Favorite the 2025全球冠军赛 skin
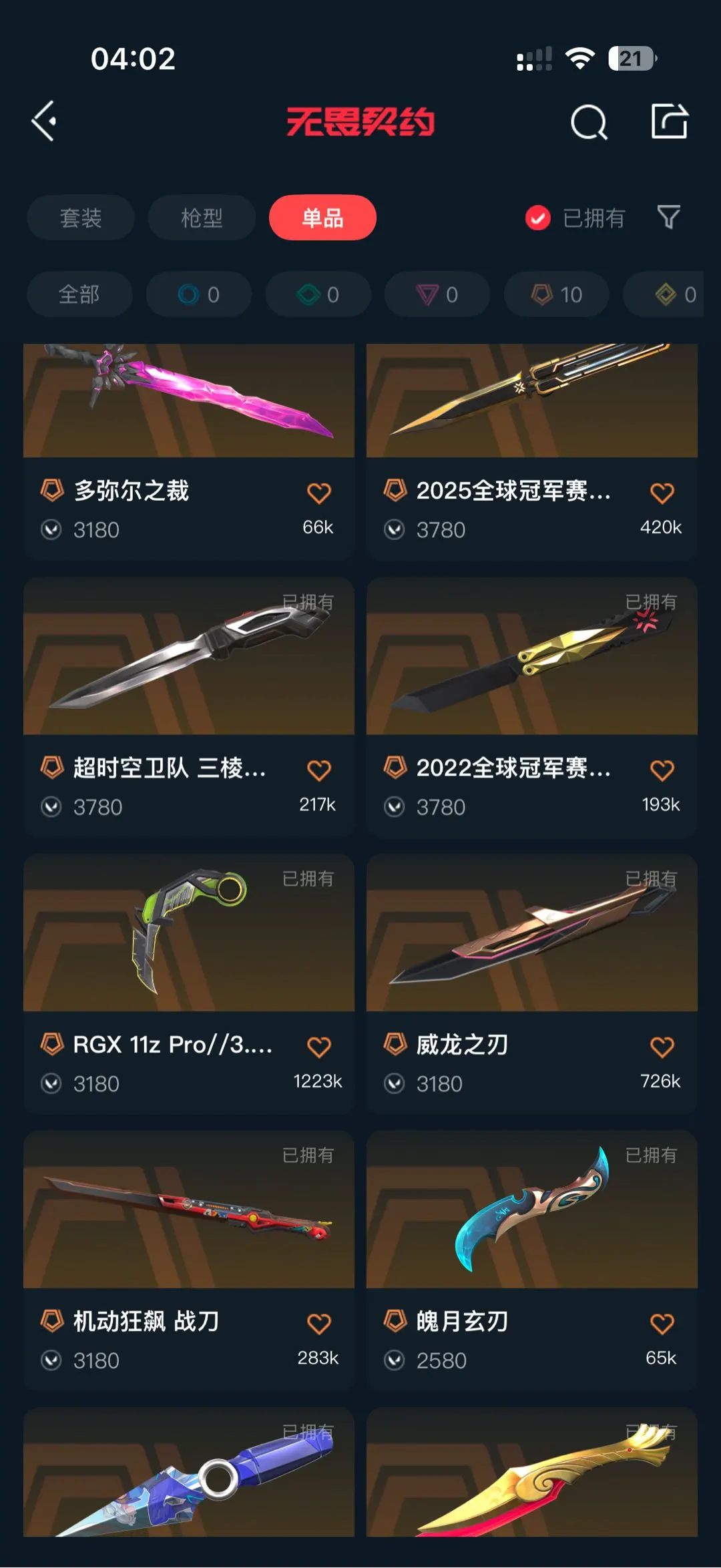This screenshot has width=721, height=1568. [662, 493]
